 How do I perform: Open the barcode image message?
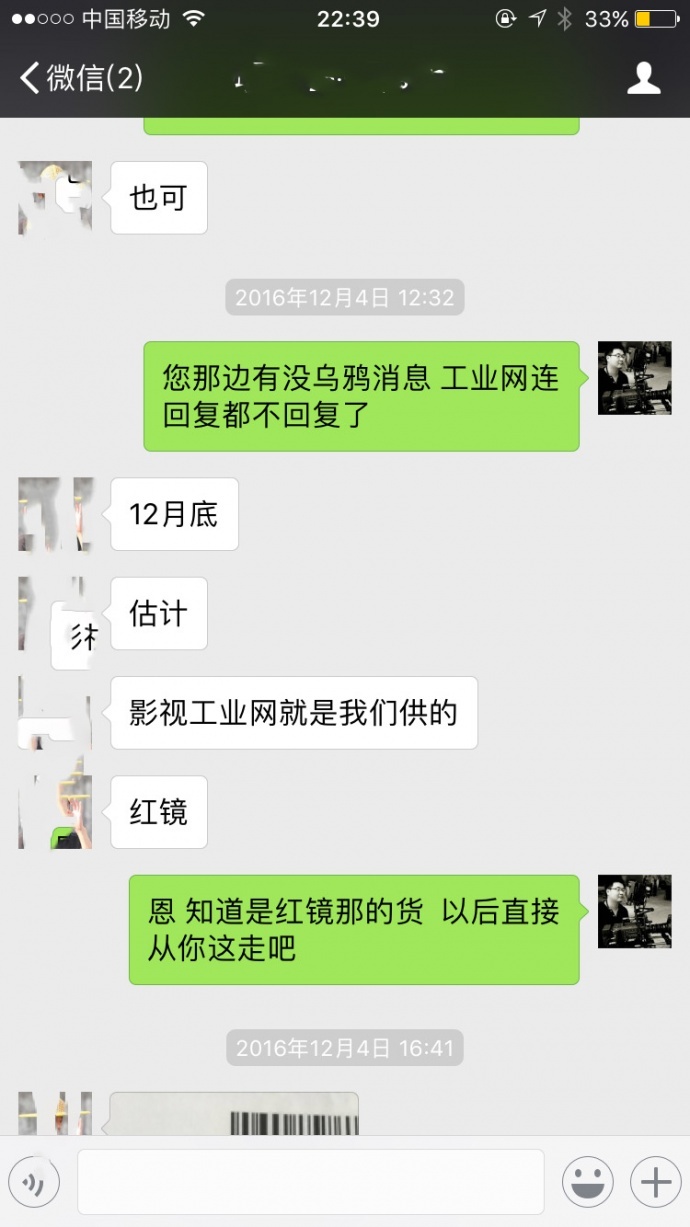click(x=234, y=1113)
